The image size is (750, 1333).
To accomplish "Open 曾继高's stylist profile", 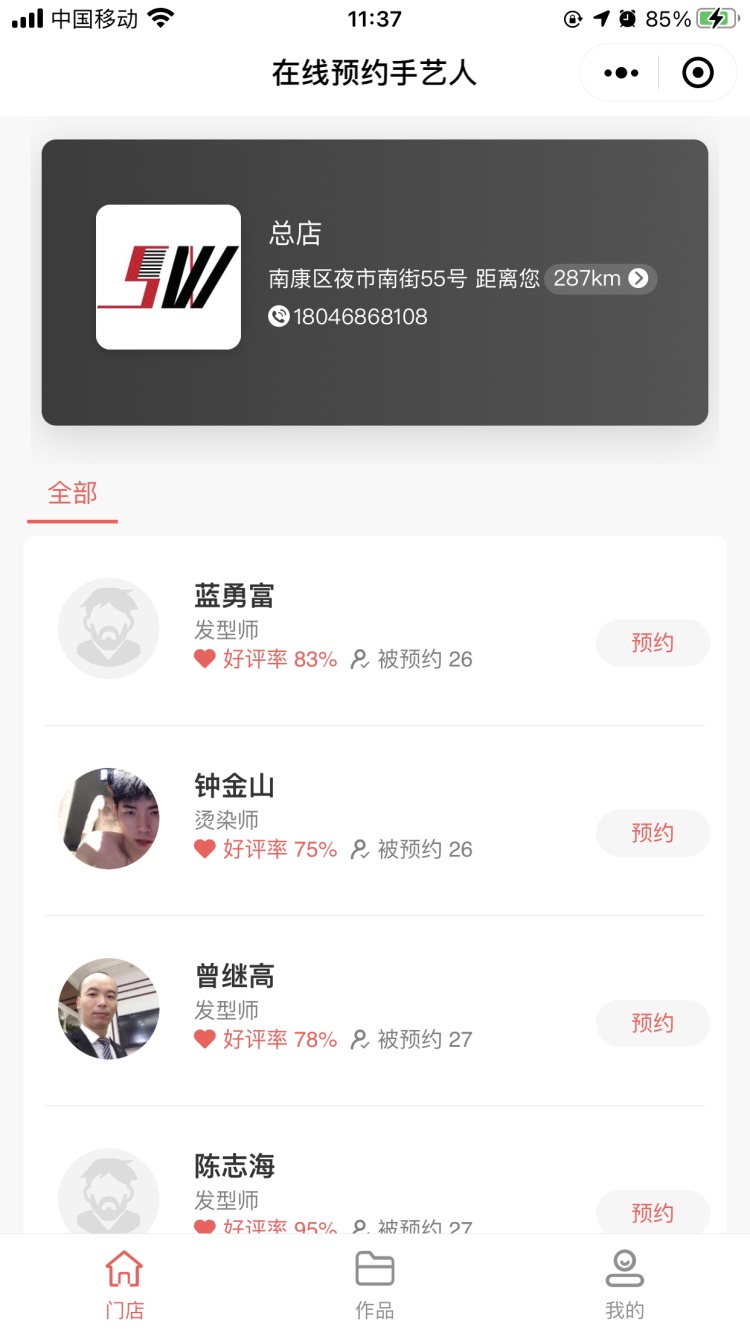I will (234, 977).
